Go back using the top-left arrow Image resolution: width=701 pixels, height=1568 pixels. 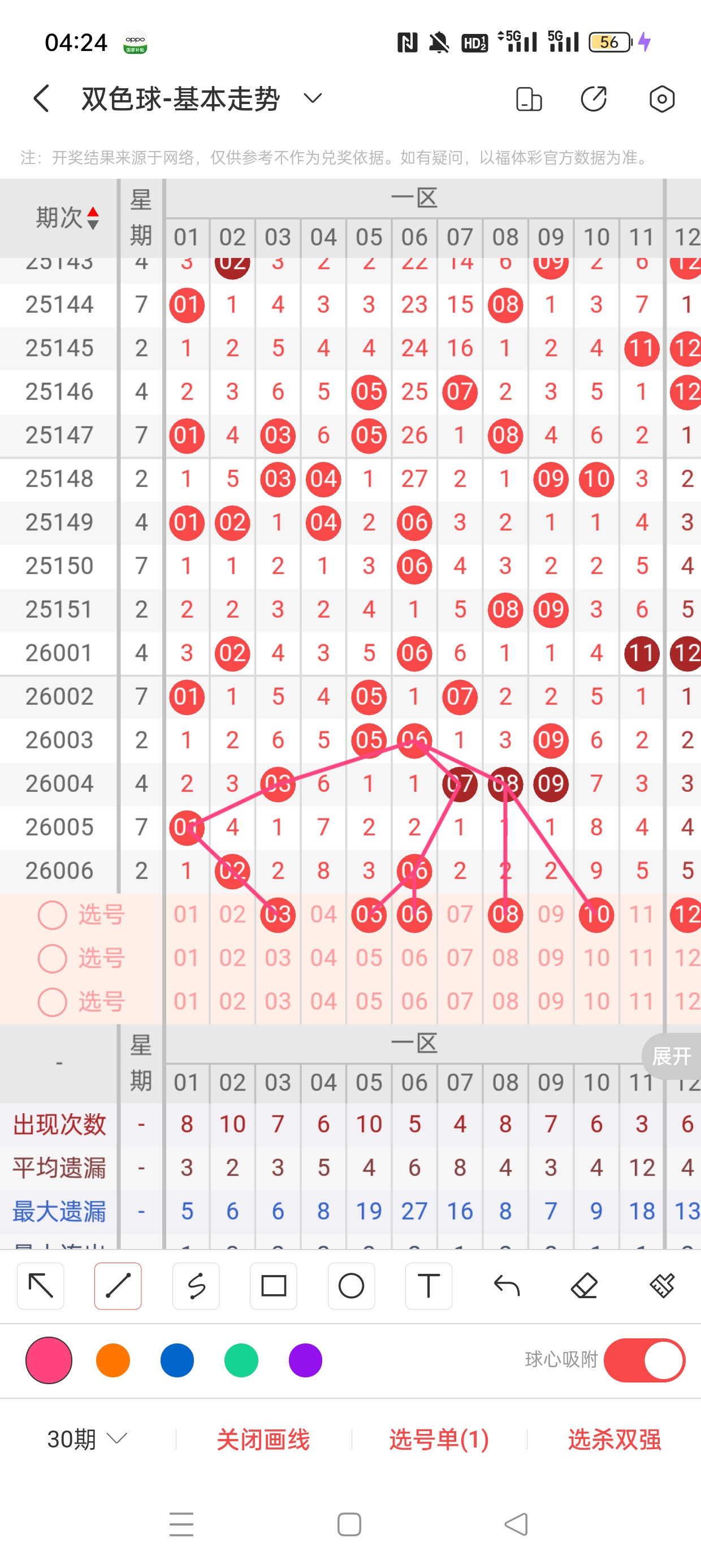click(41, 98)
